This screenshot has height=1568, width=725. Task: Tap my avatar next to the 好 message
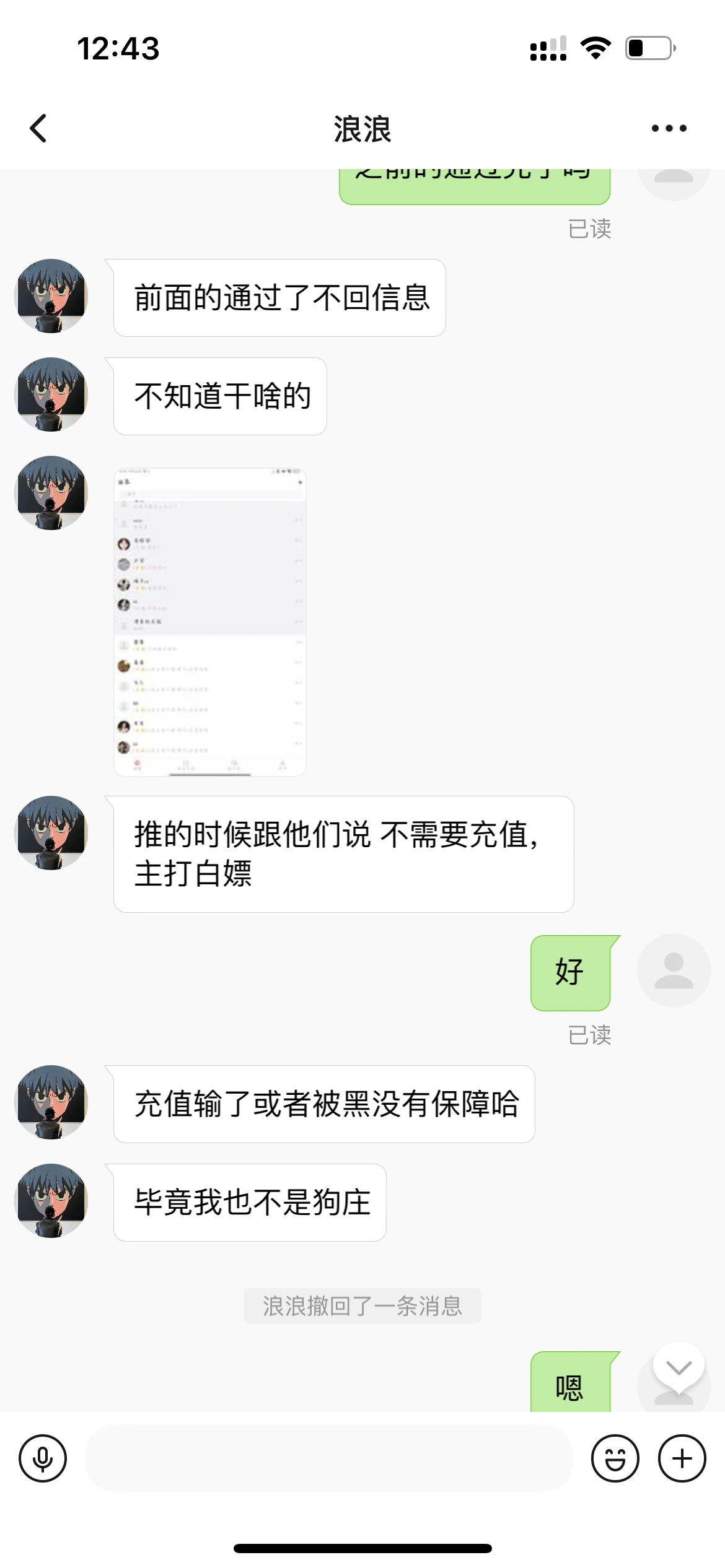pyautogui.click(x=674, y=970)
